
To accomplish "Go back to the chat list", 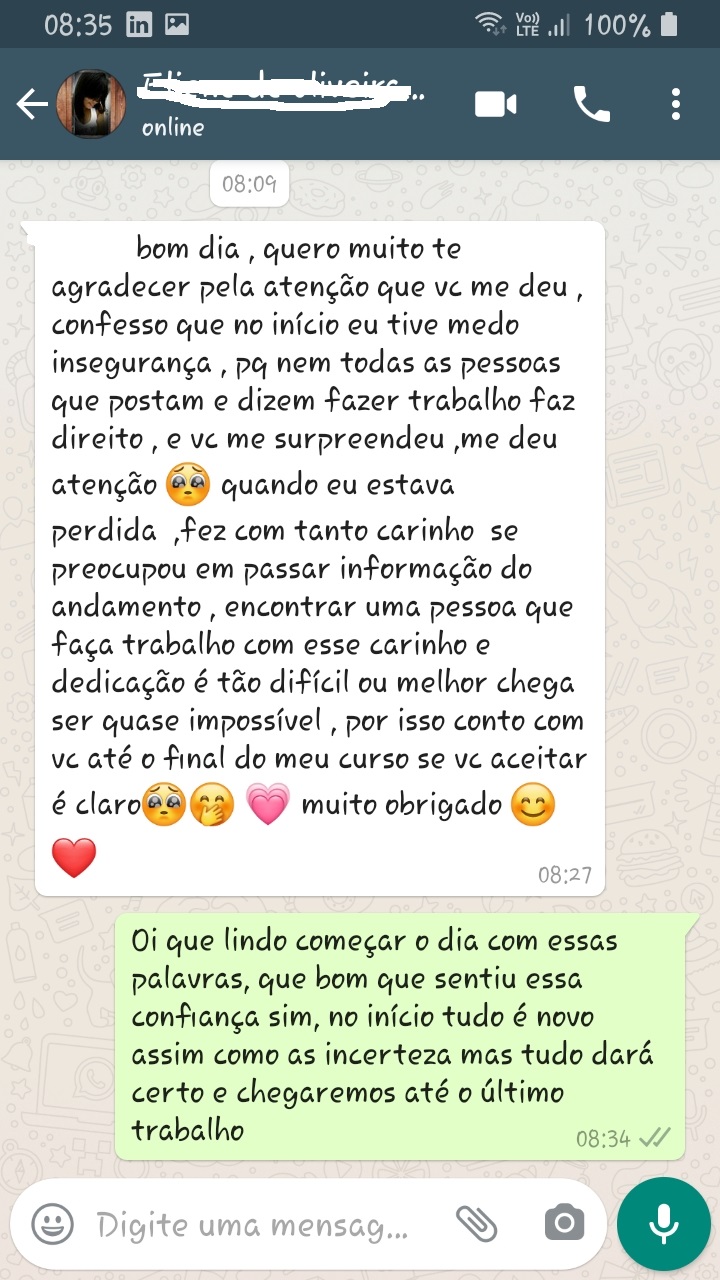I will coord(30,104).
